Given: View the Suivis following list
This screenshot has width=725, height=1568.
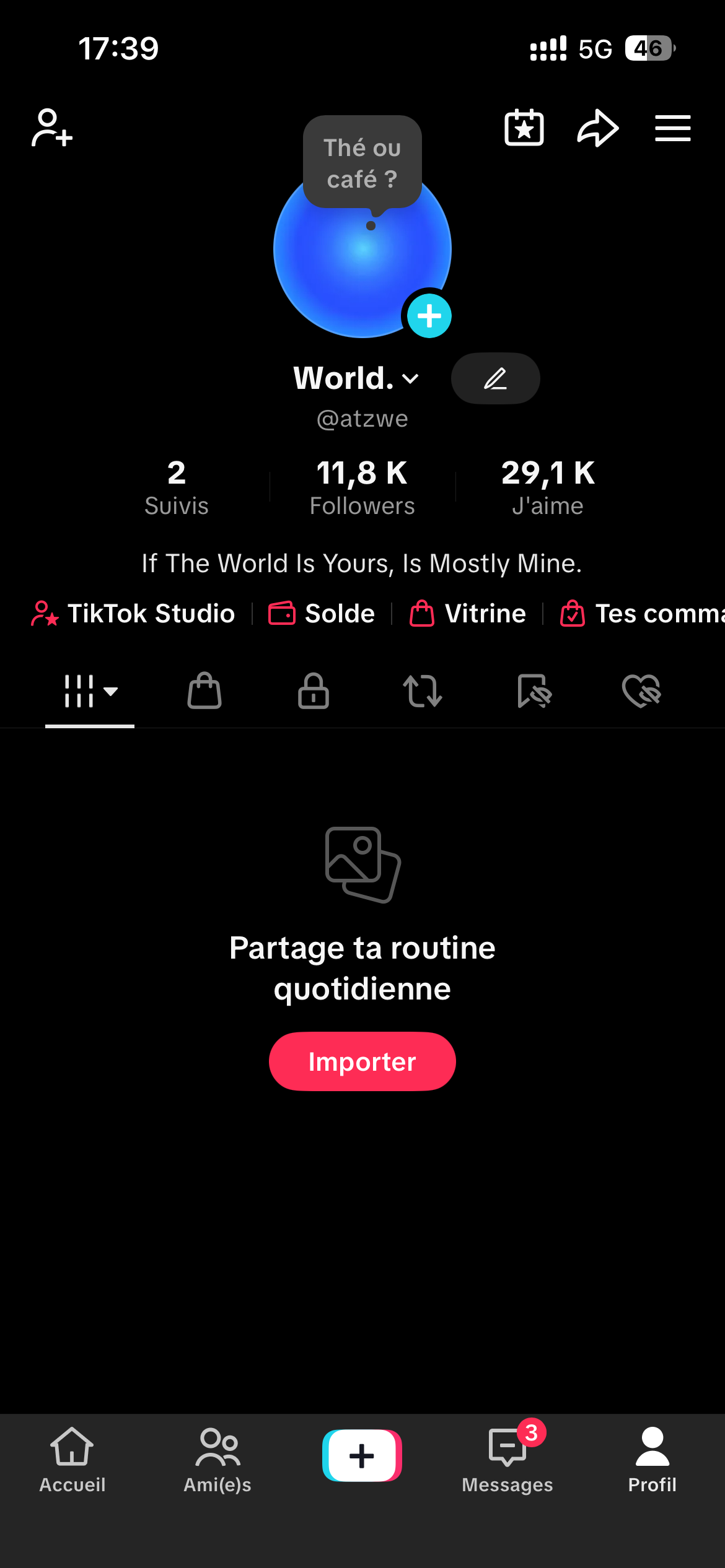Looking at the screenshot, I should [x=177, y=488].
